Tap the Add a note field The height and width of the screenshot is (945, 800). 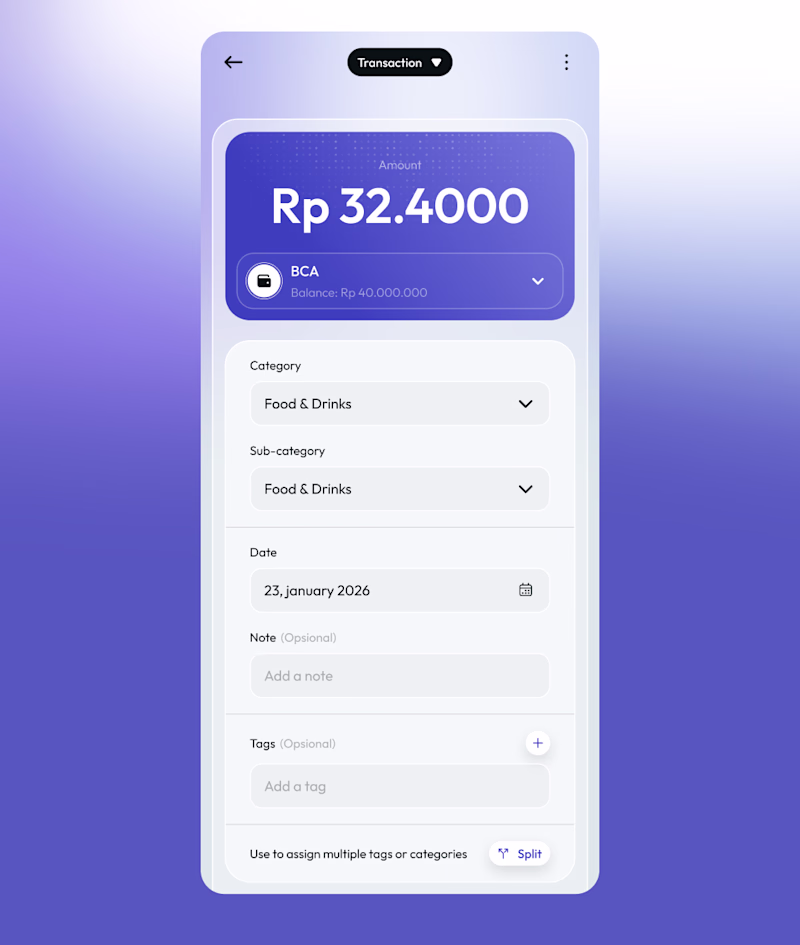pos(400,676)
